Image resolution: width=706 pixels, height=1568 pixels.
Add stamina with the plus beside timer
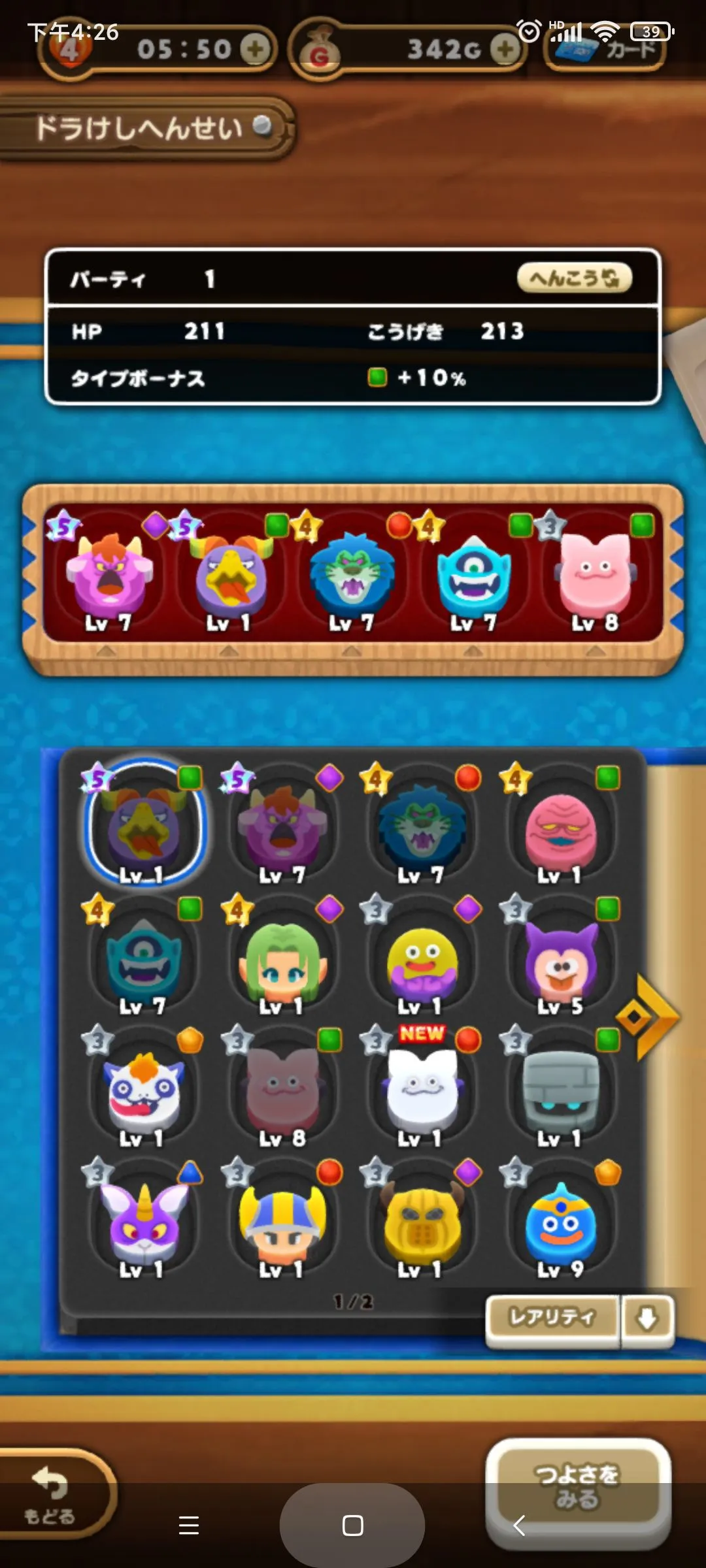255,49
